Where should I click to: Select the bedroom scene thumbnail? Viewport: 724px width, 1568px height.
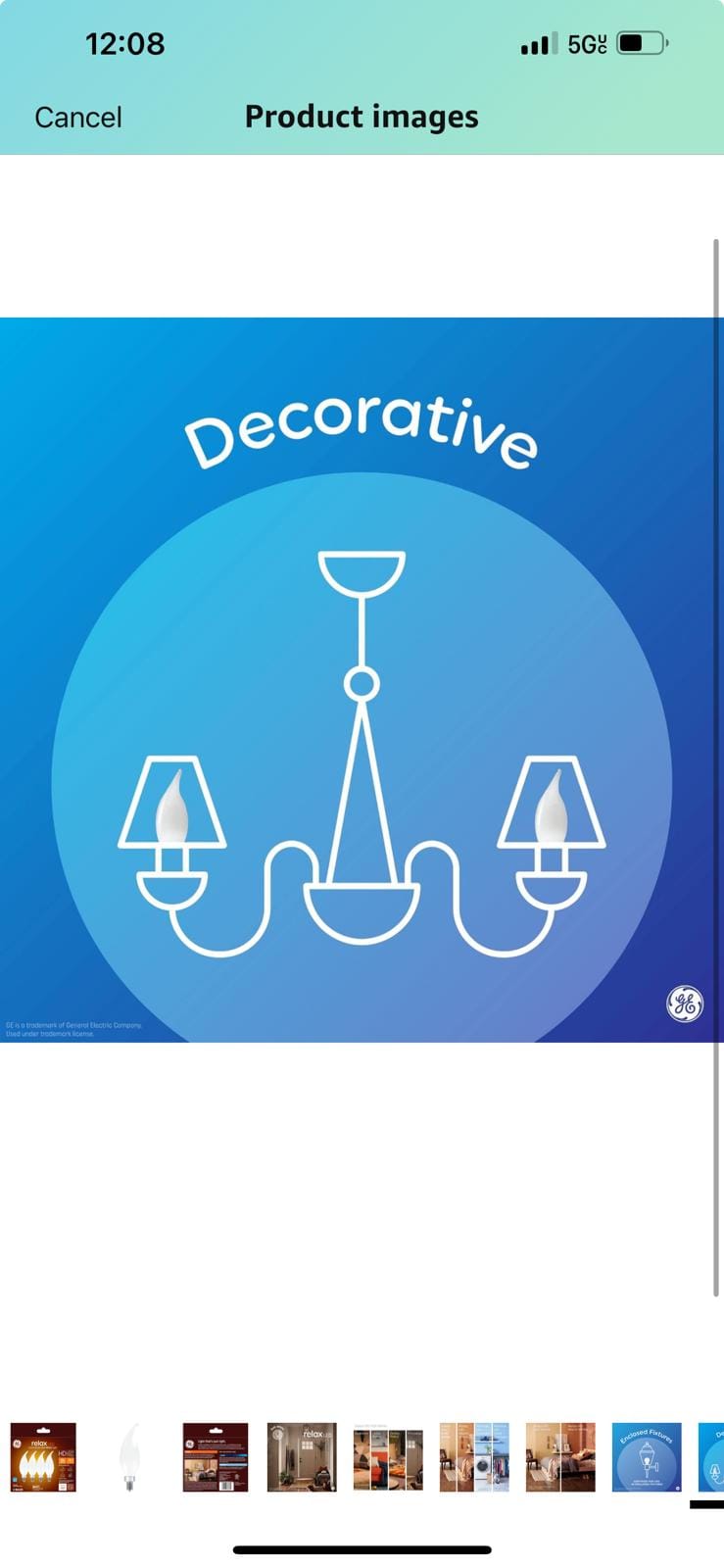[560, 1457]
